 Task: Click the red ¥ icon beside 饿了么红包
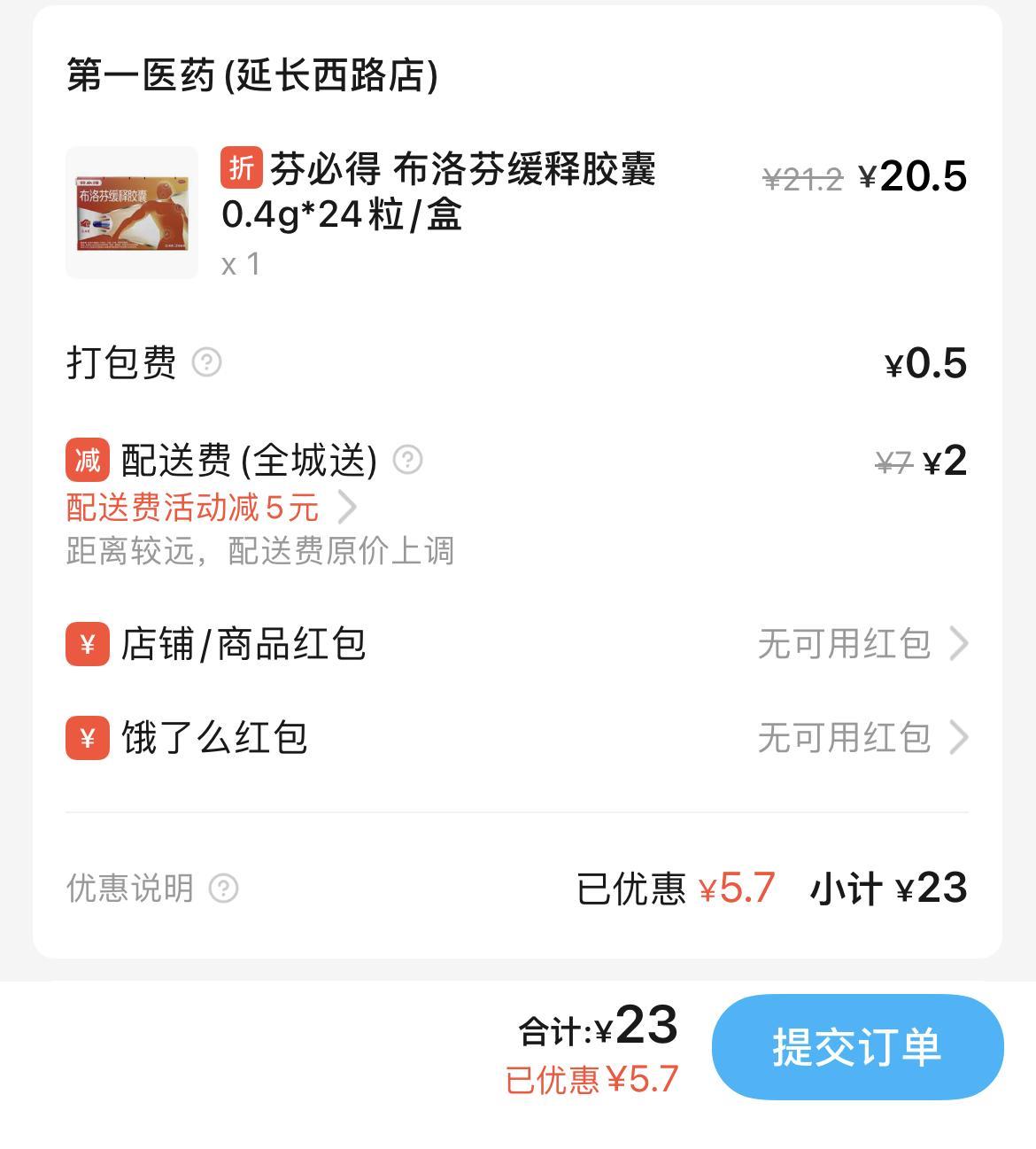(83, 736)
